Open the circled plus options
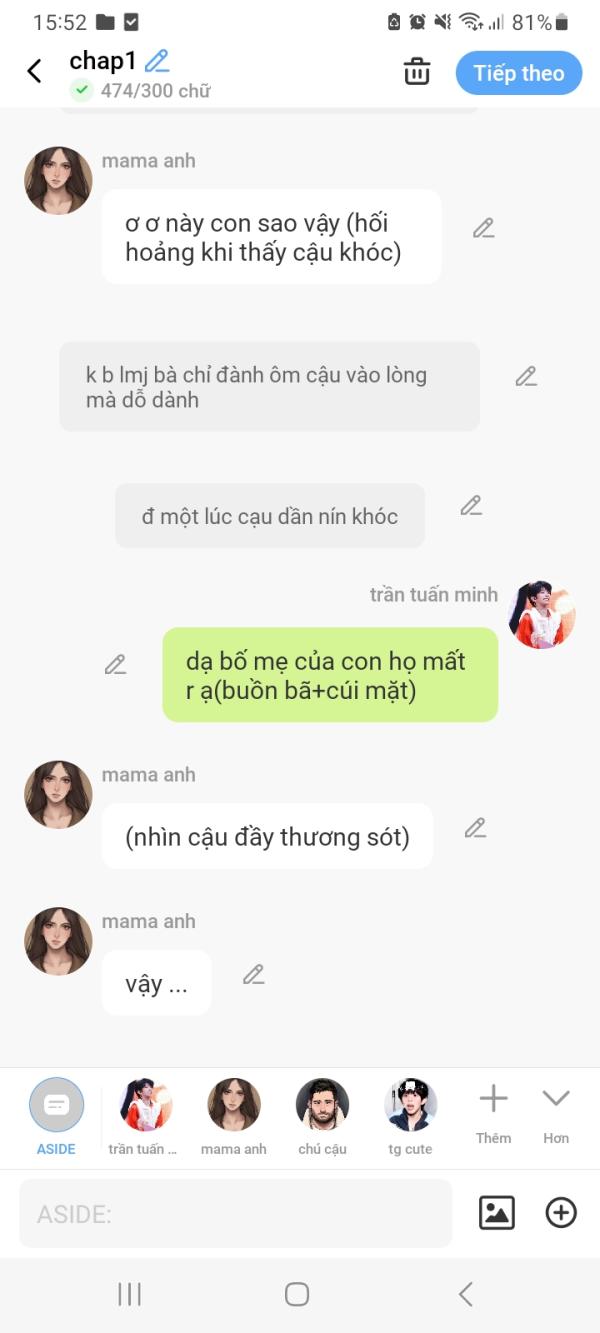Image resolution: width=600 pixels, height=1333 pixels. coord(561,1213)
